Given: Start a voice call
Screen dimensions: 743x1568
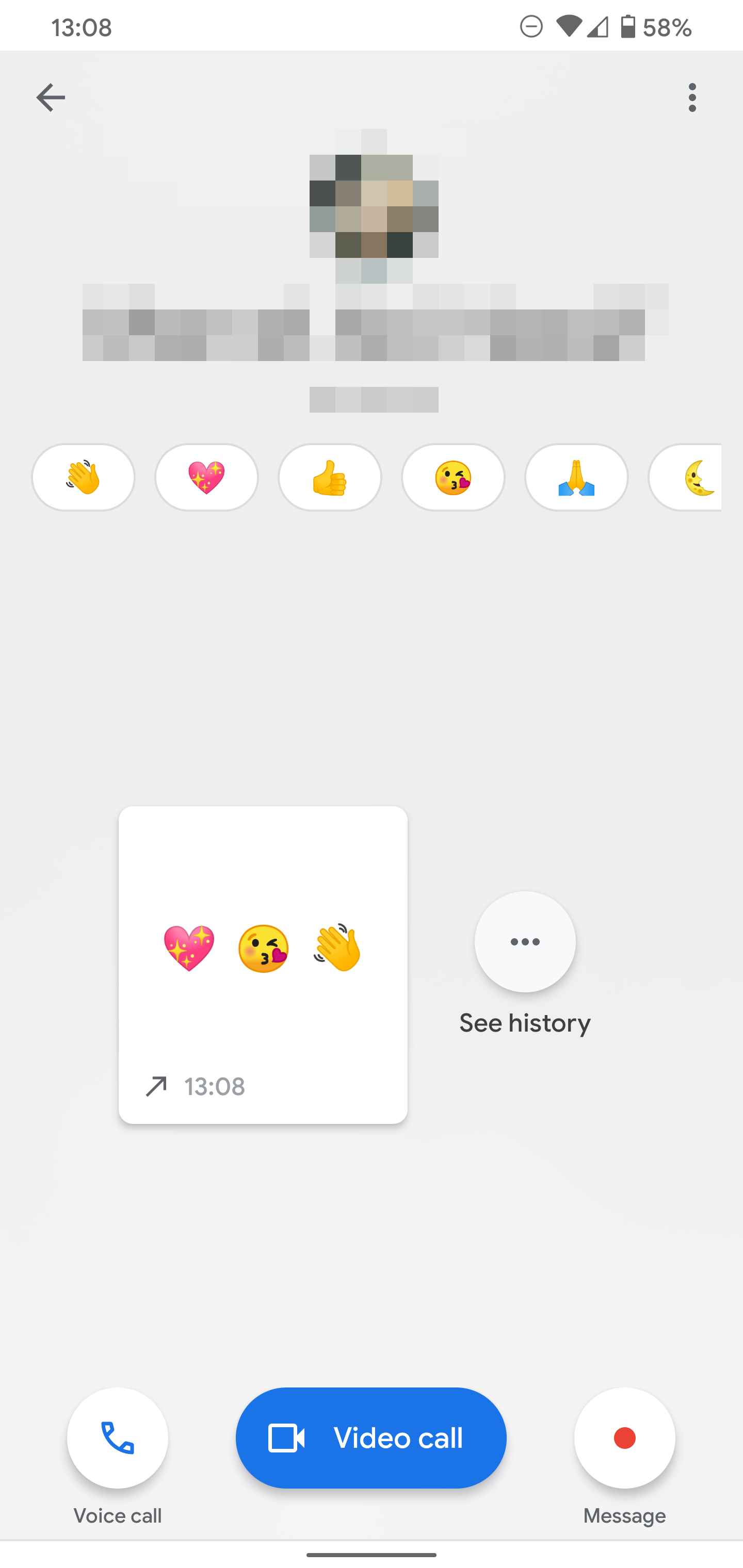Looking at the screenshot, I should pos(118,1438).
